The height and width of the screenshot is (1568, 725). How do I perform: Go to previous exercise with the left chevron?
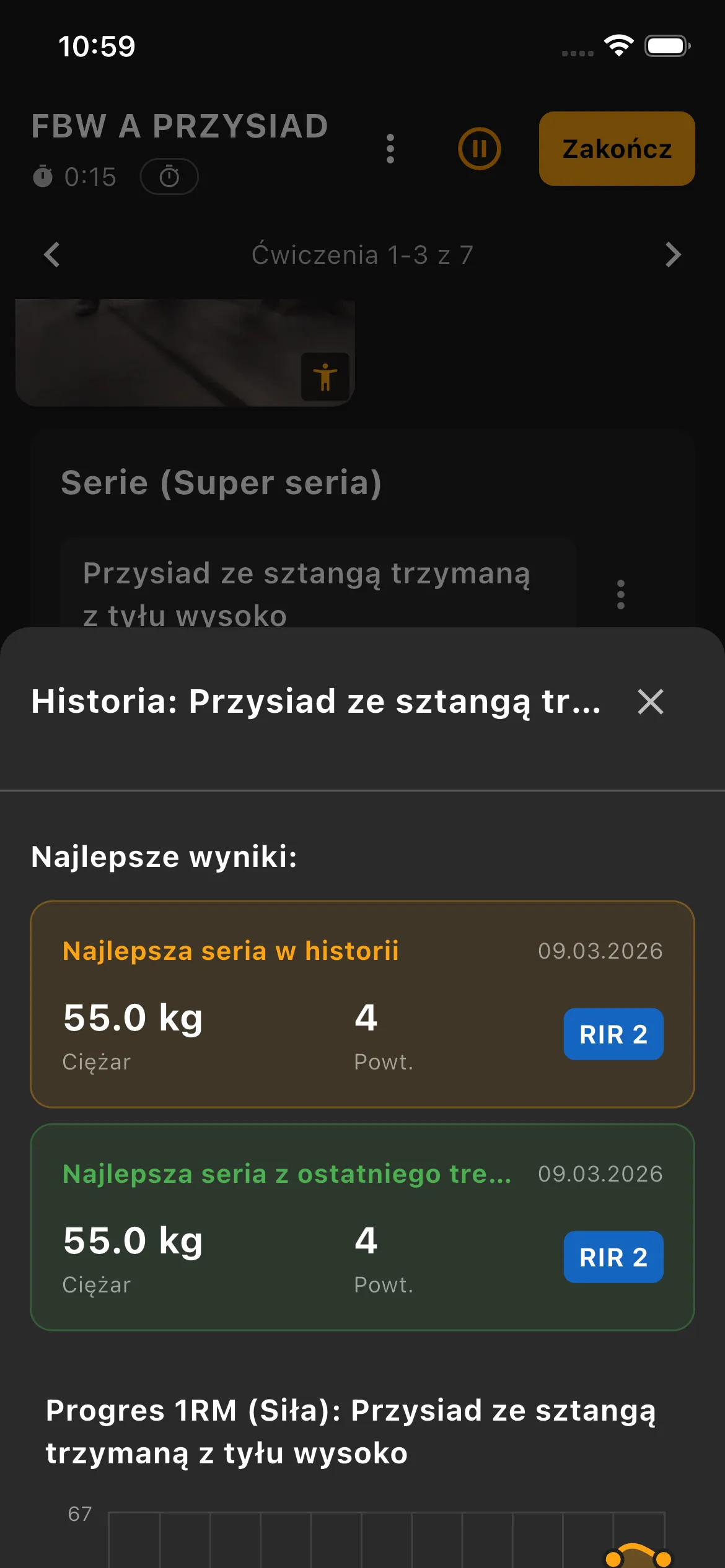click(x=52, y=255)
